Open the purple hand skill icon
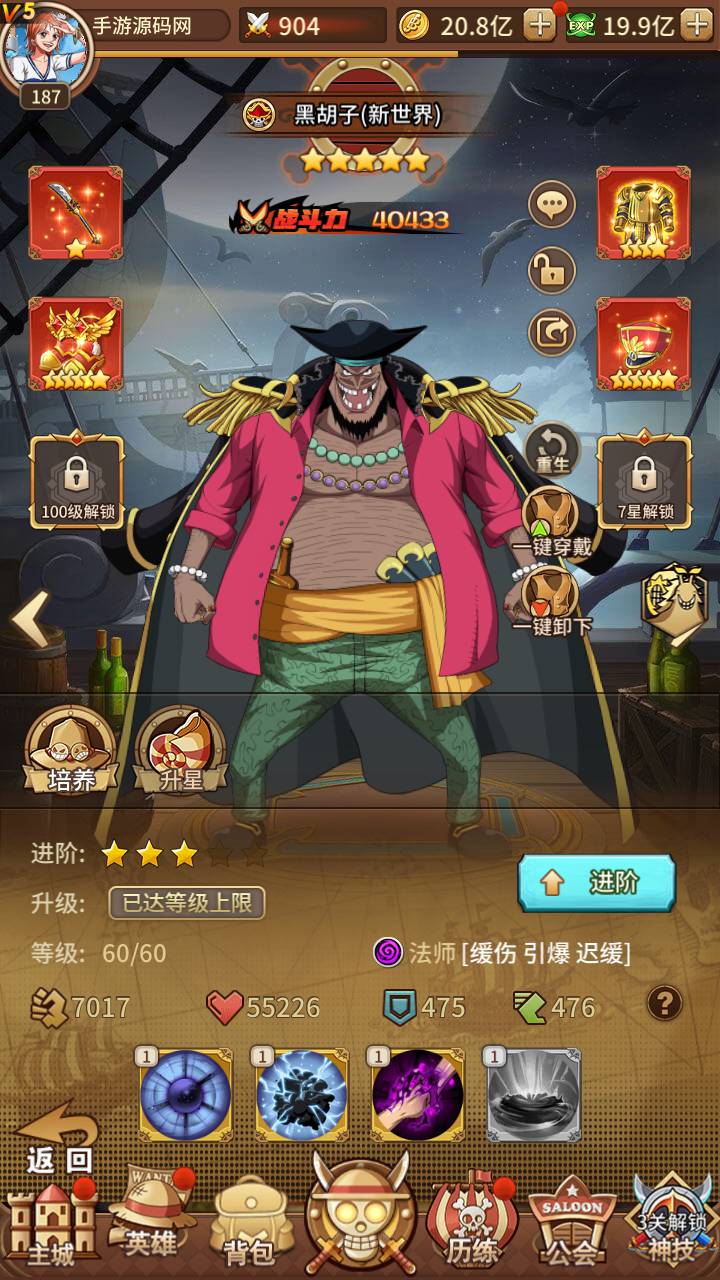The image size is (720, 1280). coord(417,1095)
